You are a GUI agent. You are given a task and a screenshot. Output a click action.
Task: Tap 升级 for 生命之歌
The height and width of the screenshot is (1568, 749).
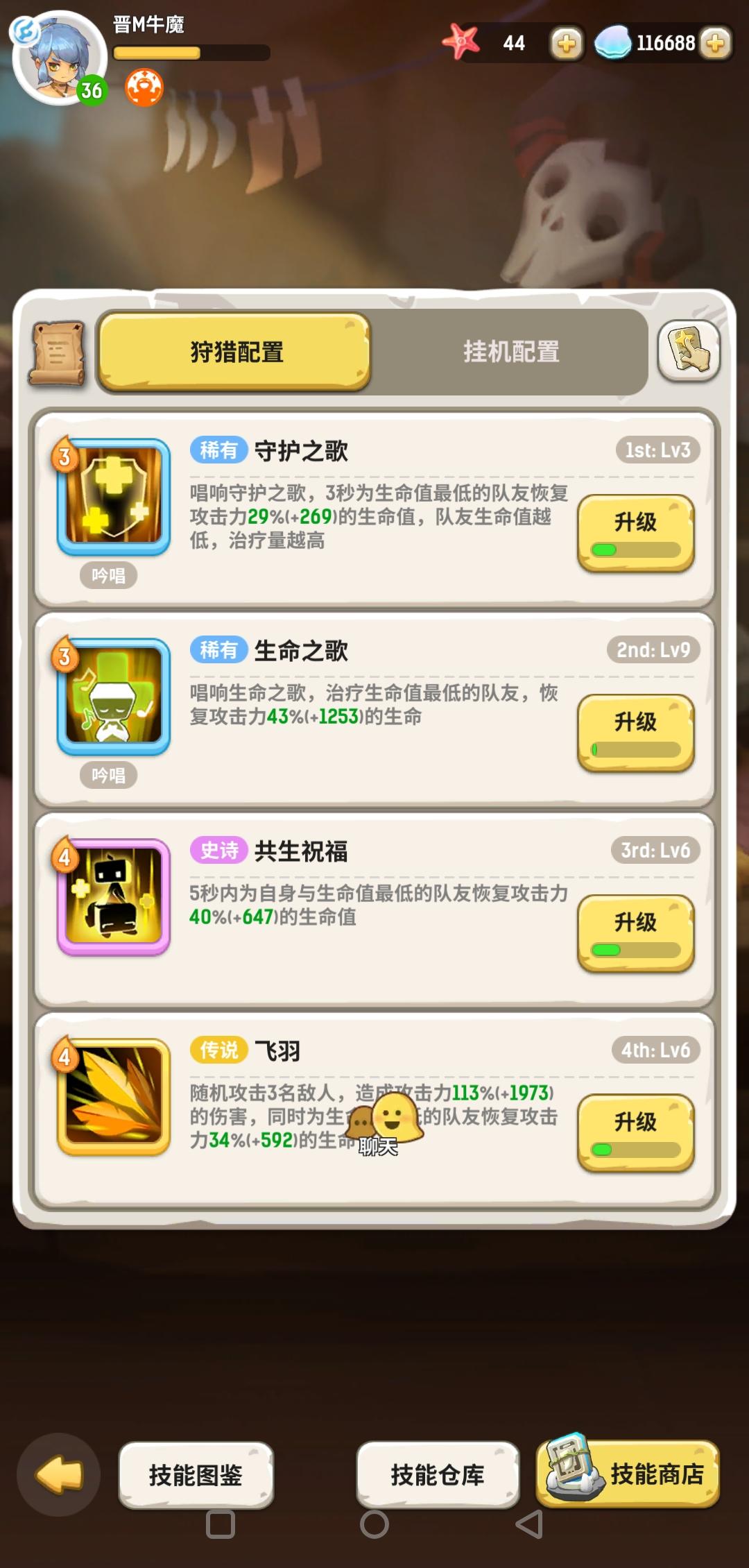pyautogui.click(x=635, y=733)
